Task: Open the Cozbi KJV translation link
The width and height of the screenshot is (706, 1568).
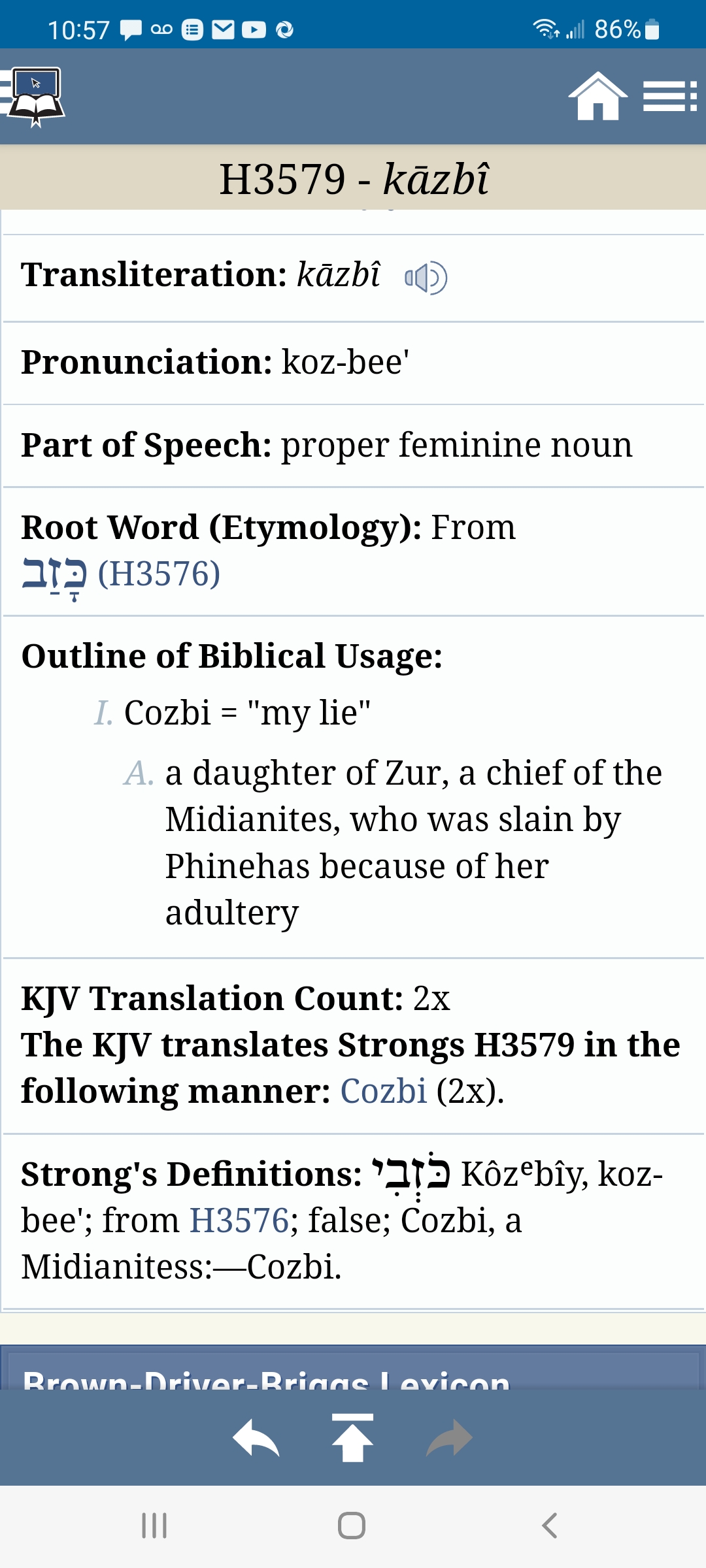Action: point(384,1091)
